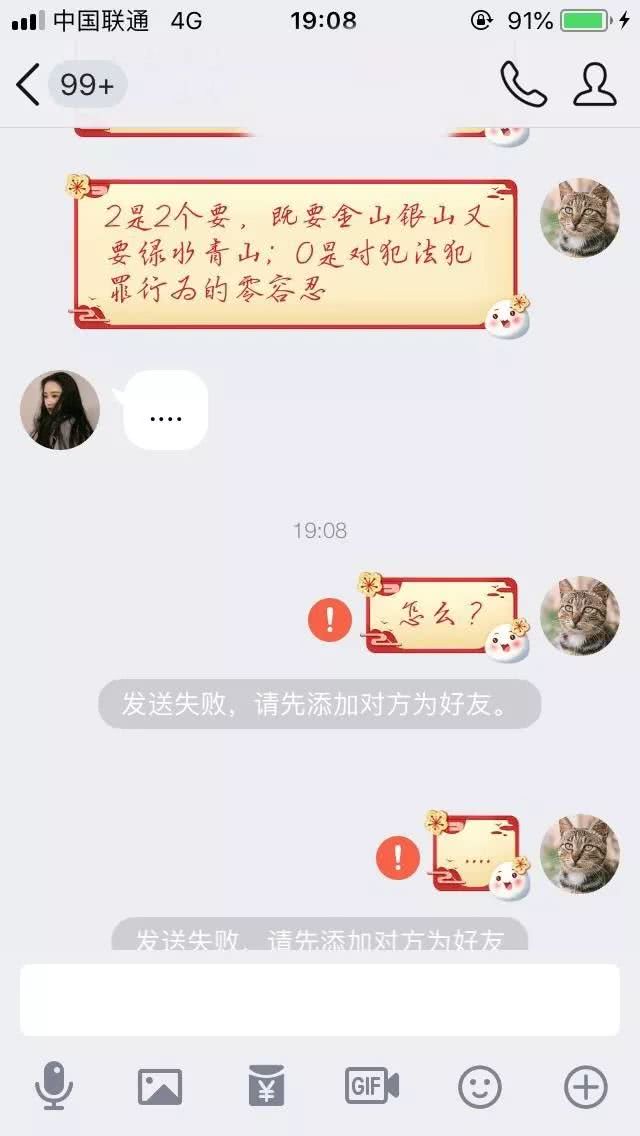Retry sending the failed "怎么?" message
The width and height of the screenshot is (640, 1136).
coord(329,621)
